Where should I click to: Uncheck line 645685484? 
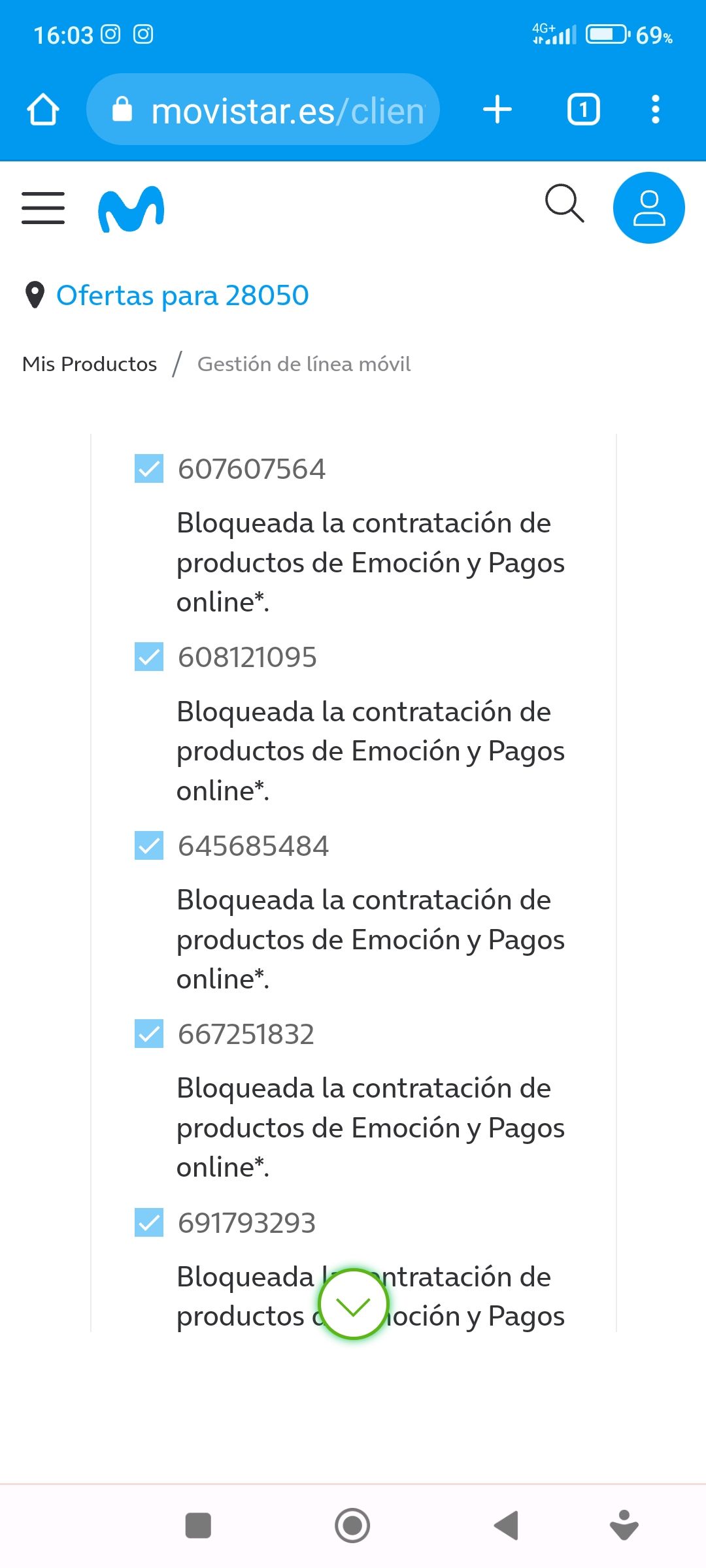[148, 845]
